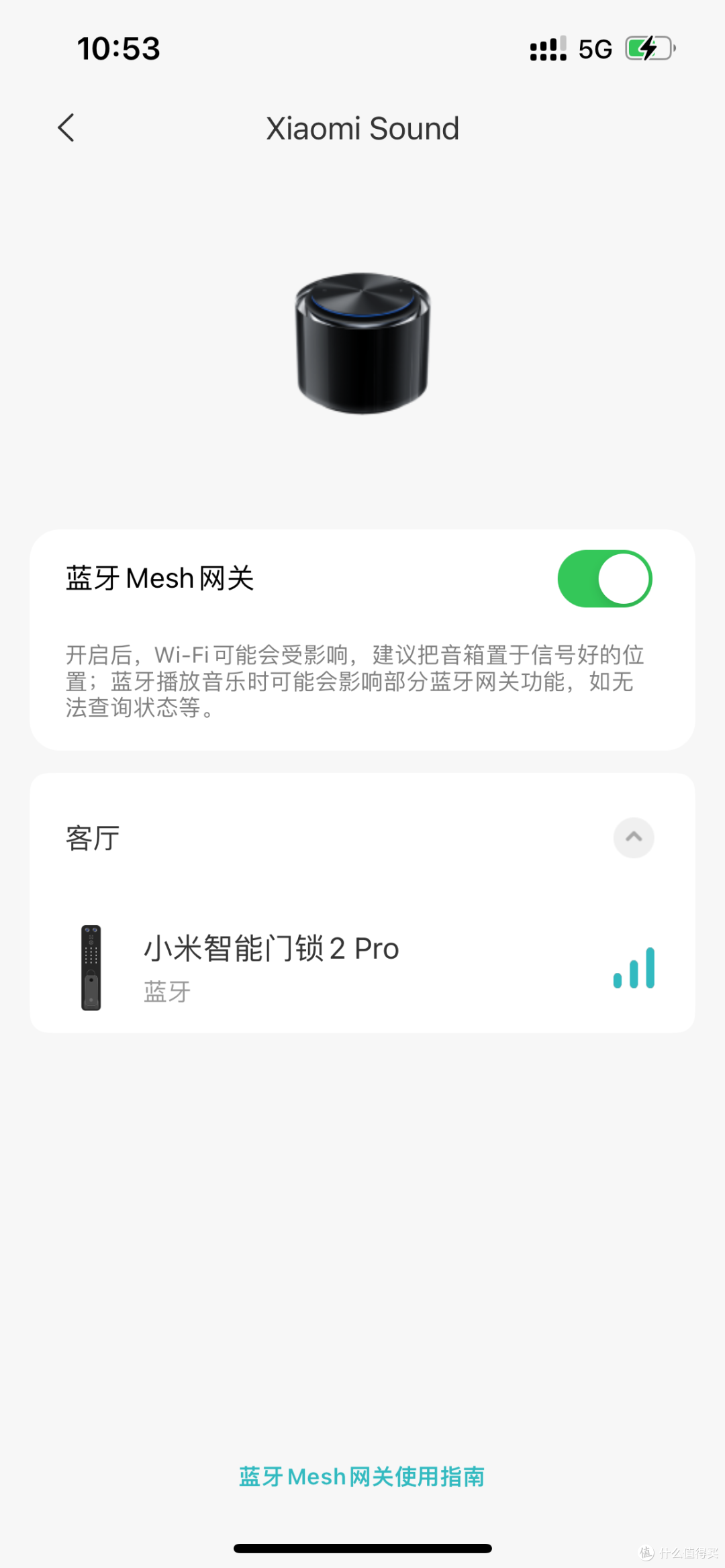The image size is (725, 1568).
Task: Open the 蓝牙 Mesh 网关使用指南 link
Action: click(362, 1476)
